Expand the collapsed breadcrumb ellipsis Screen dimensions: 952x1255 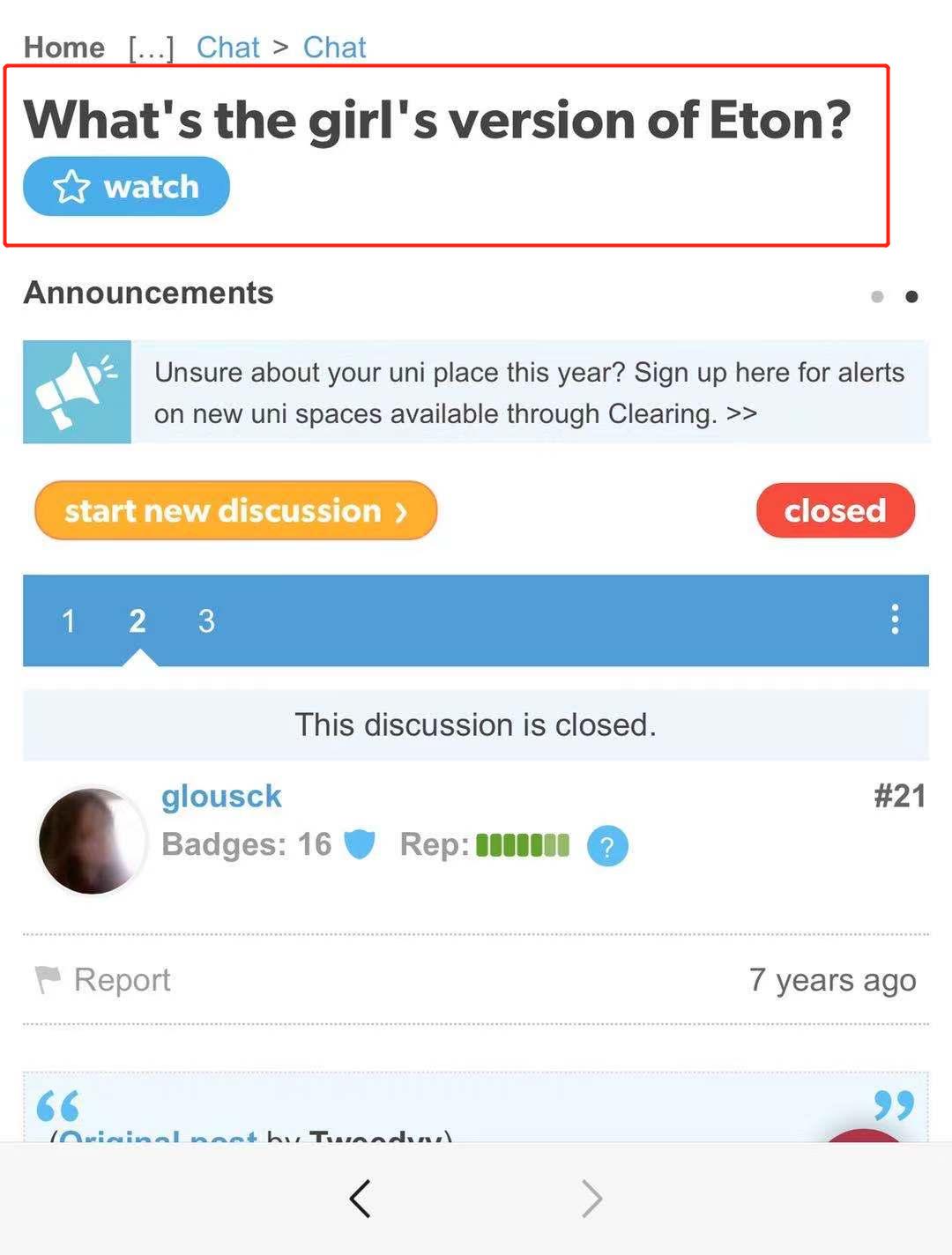pos(151,48)
